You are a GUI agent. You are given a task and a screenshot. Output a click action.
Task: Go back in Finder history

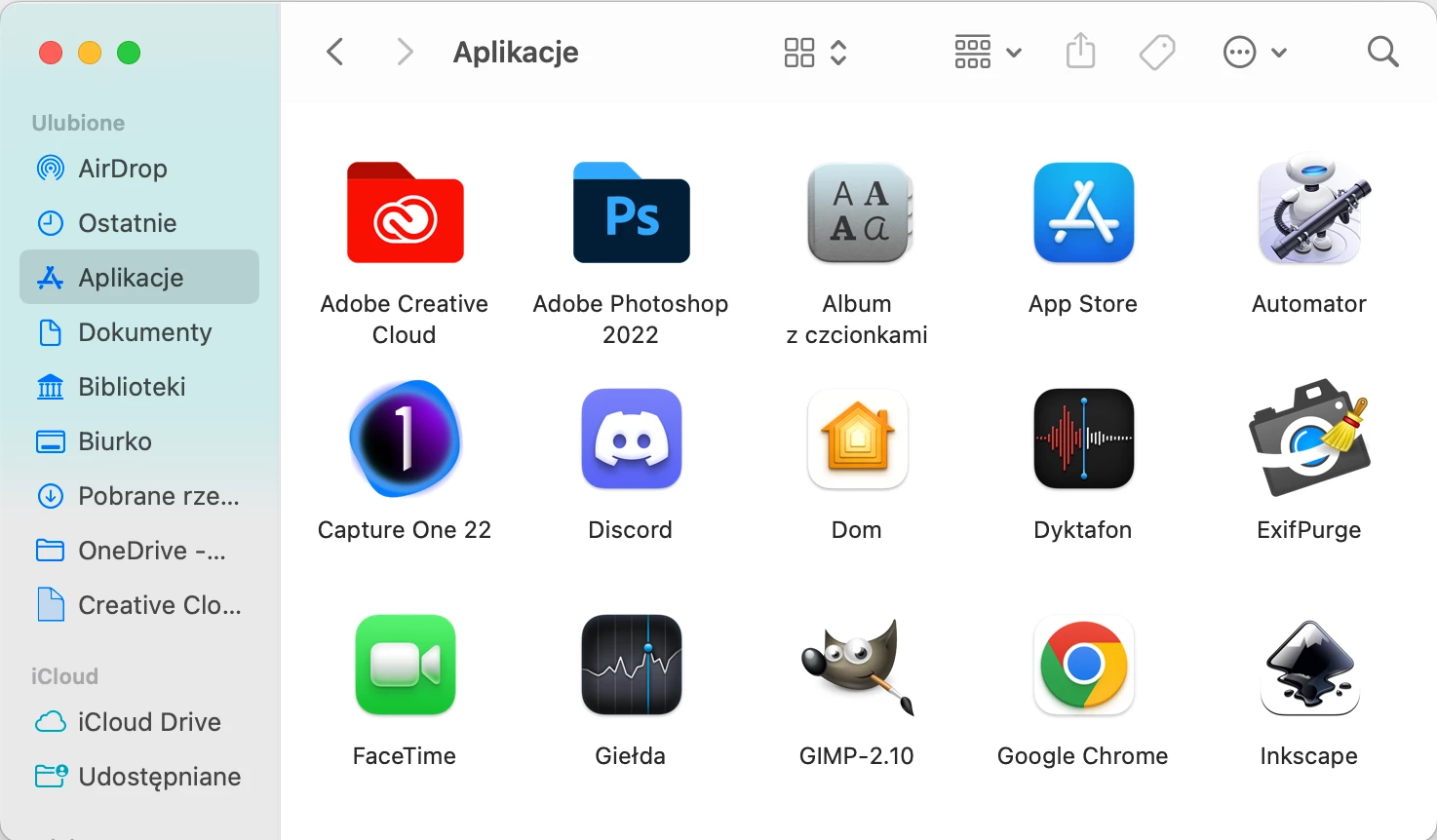[x=335, y=52]
